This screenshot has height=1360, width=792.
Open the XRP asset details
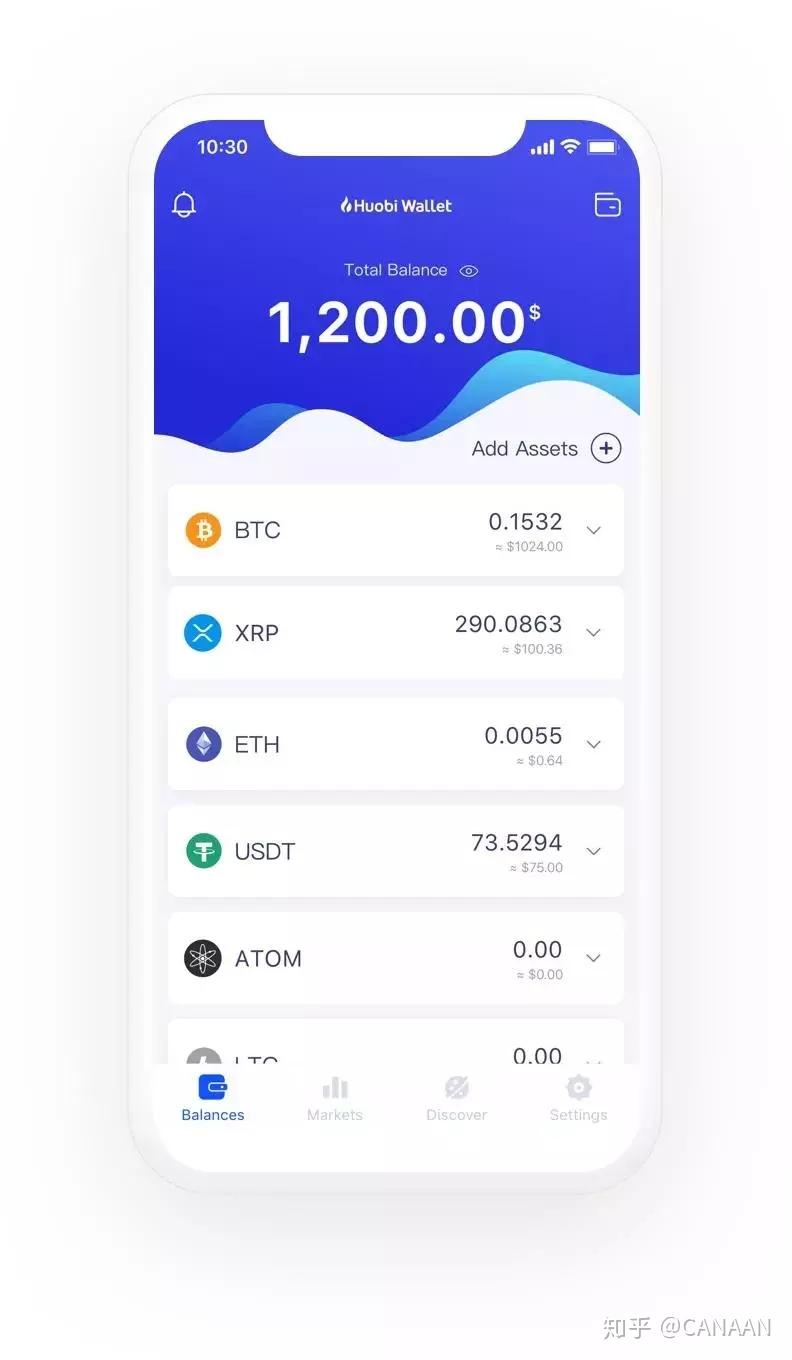tap(396, 632)
